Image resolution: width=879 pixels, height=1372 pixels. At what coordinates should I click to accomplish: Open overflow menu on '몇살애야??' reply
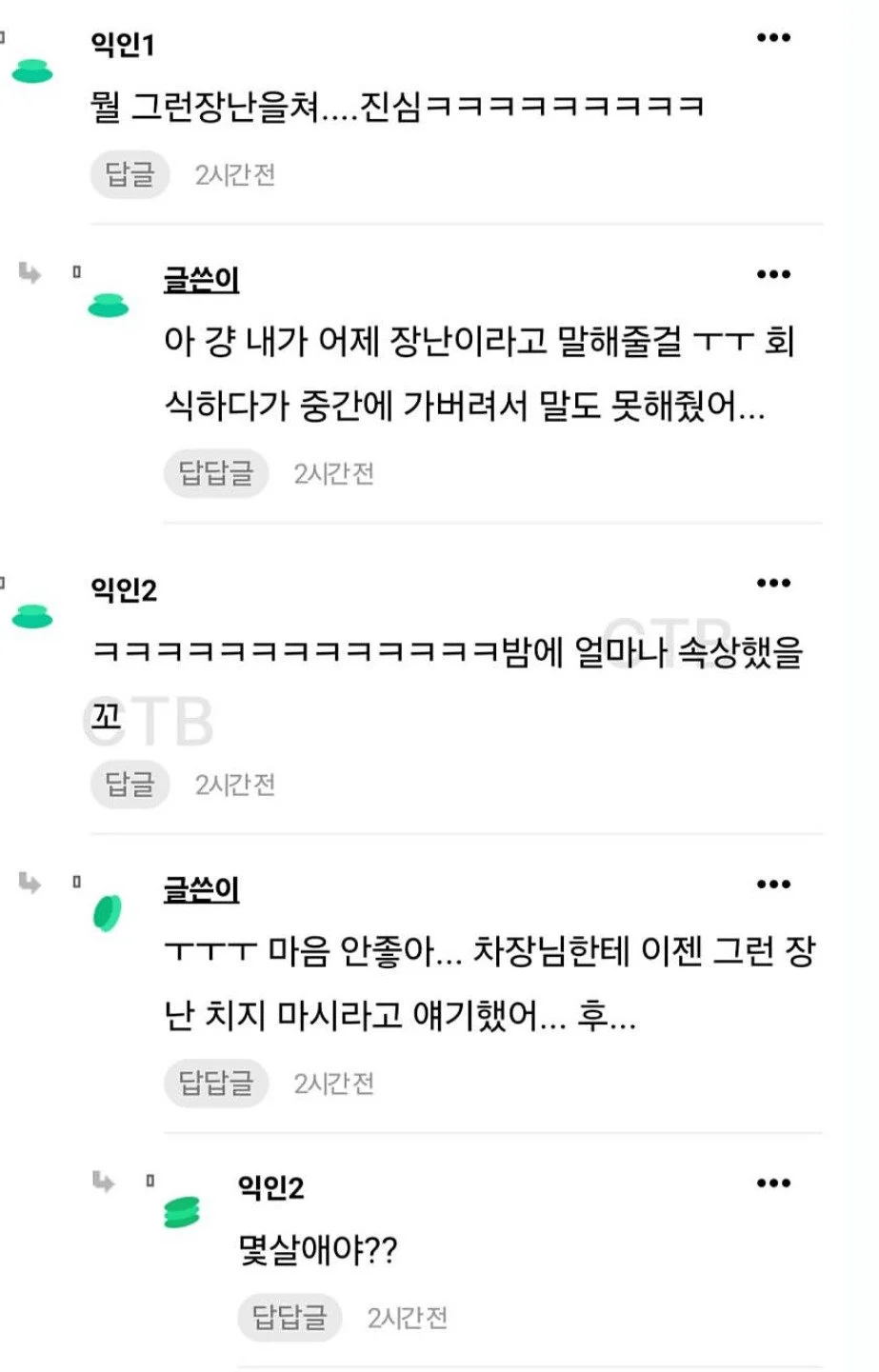point(772,1183)
